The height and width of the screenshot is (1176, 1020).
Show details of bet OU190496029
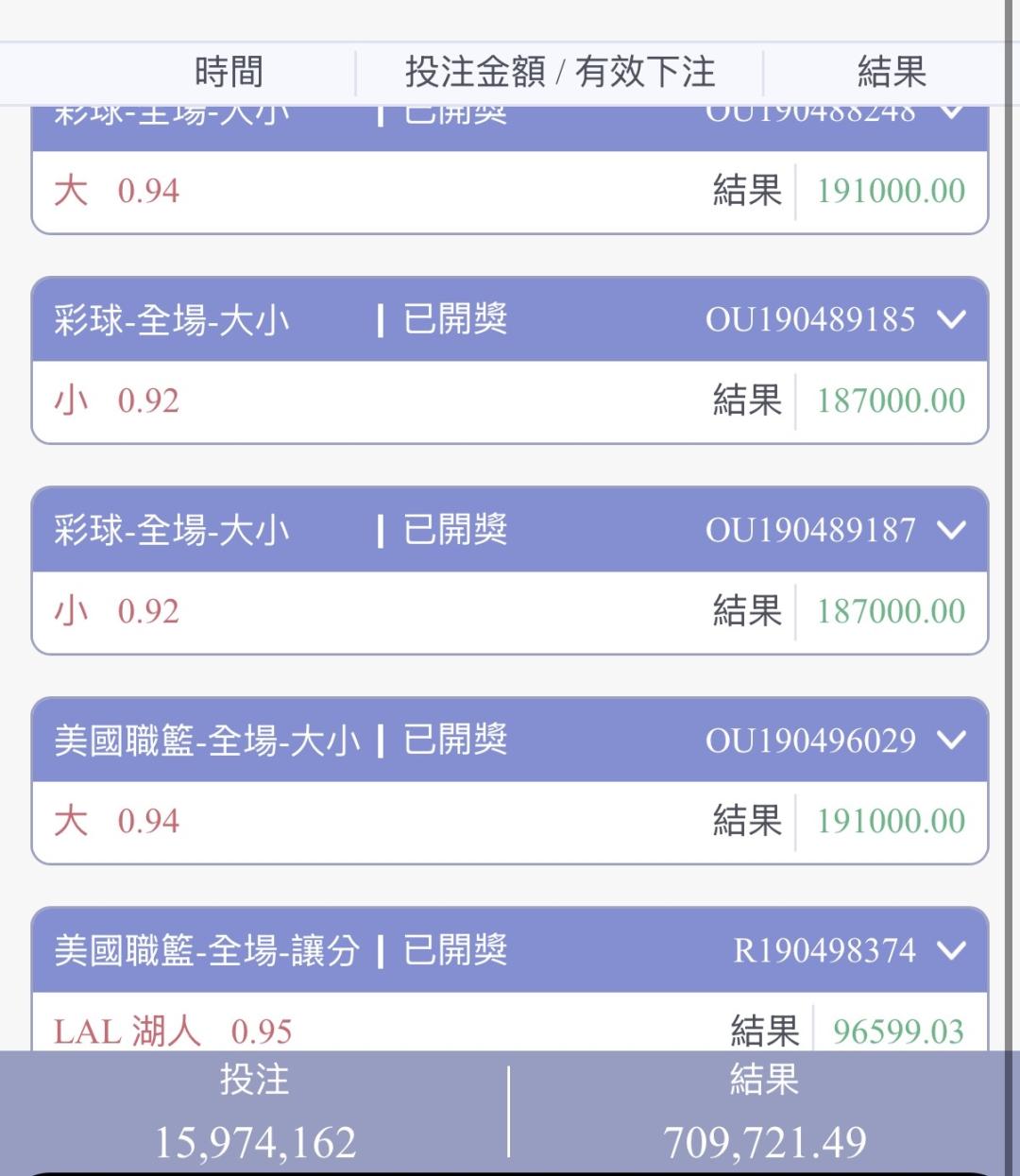point(951,740)
